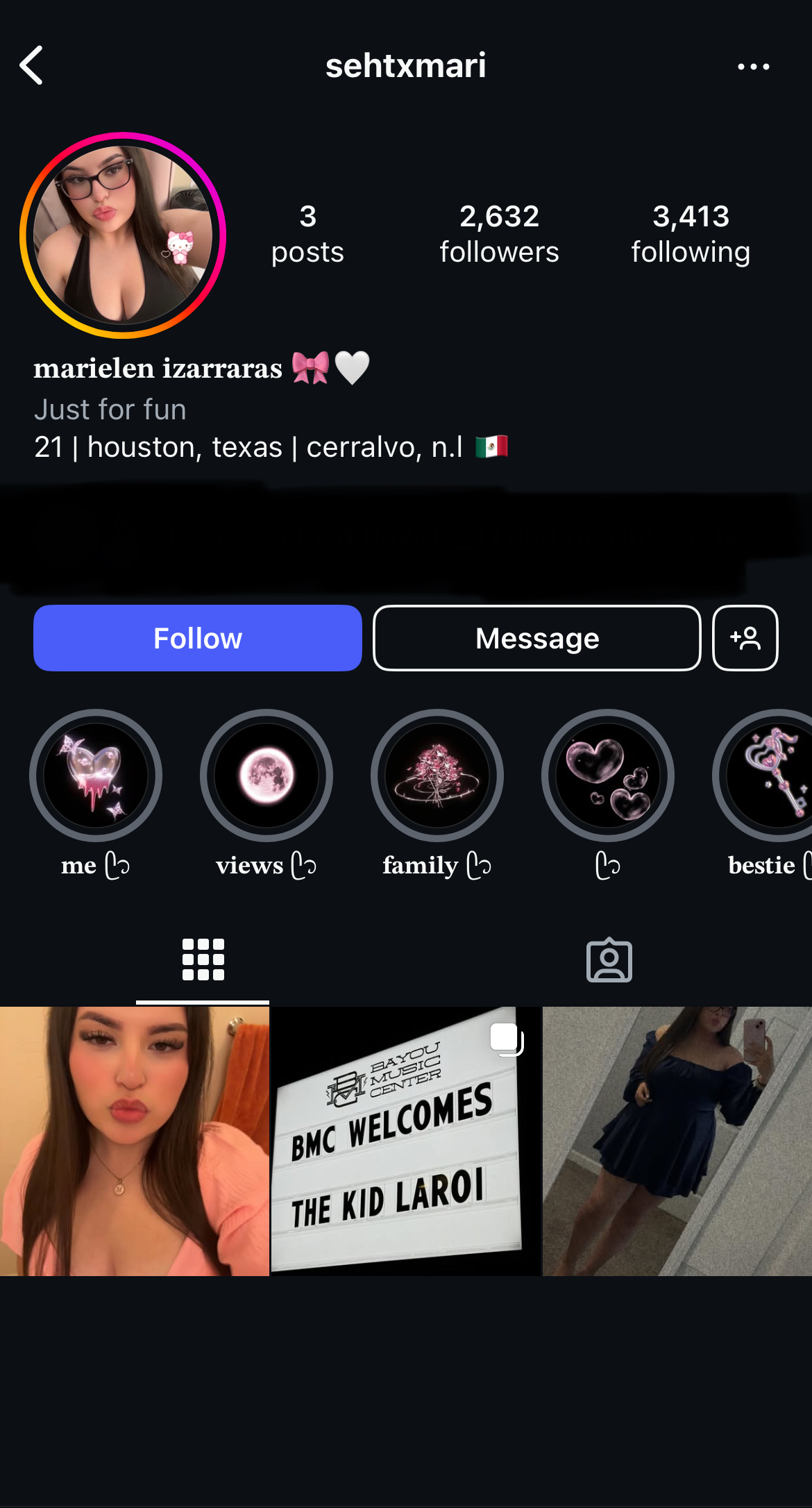
Task: Go back using the arrow
Action: click(31, 65)
